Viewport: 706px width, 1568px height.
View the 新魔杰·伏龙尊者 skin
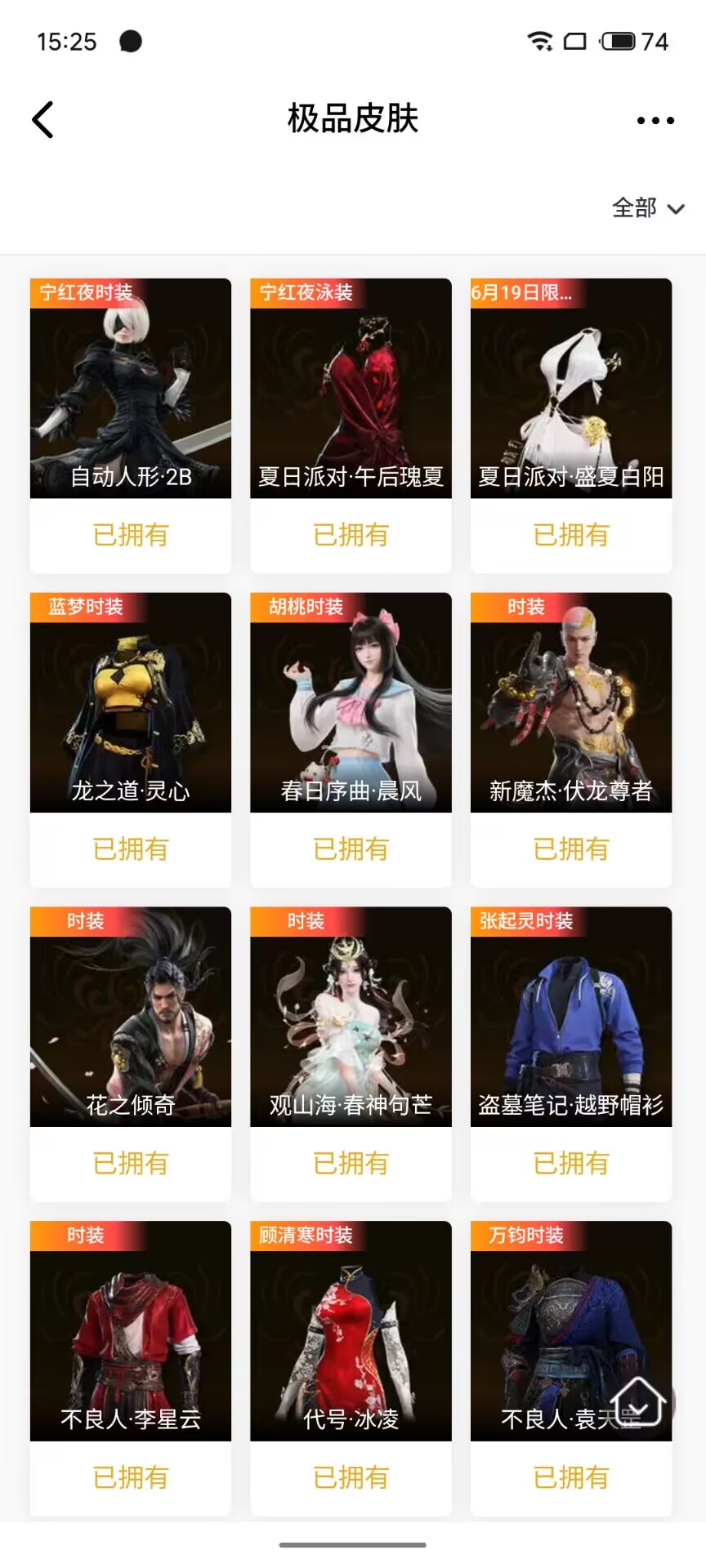click(x=571, y=702)
